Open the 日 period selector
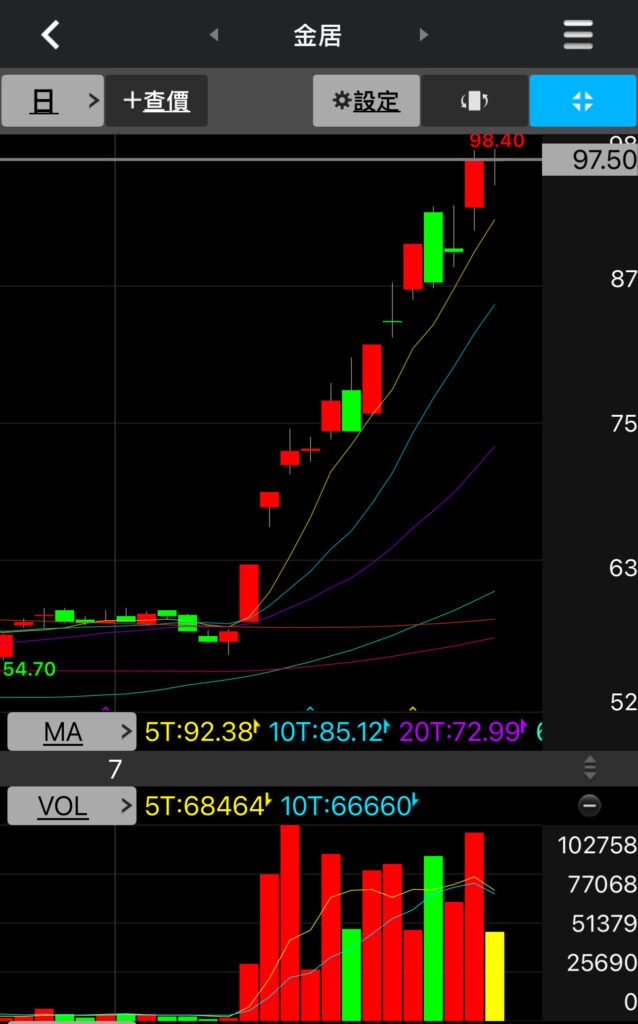 point(52,101)
